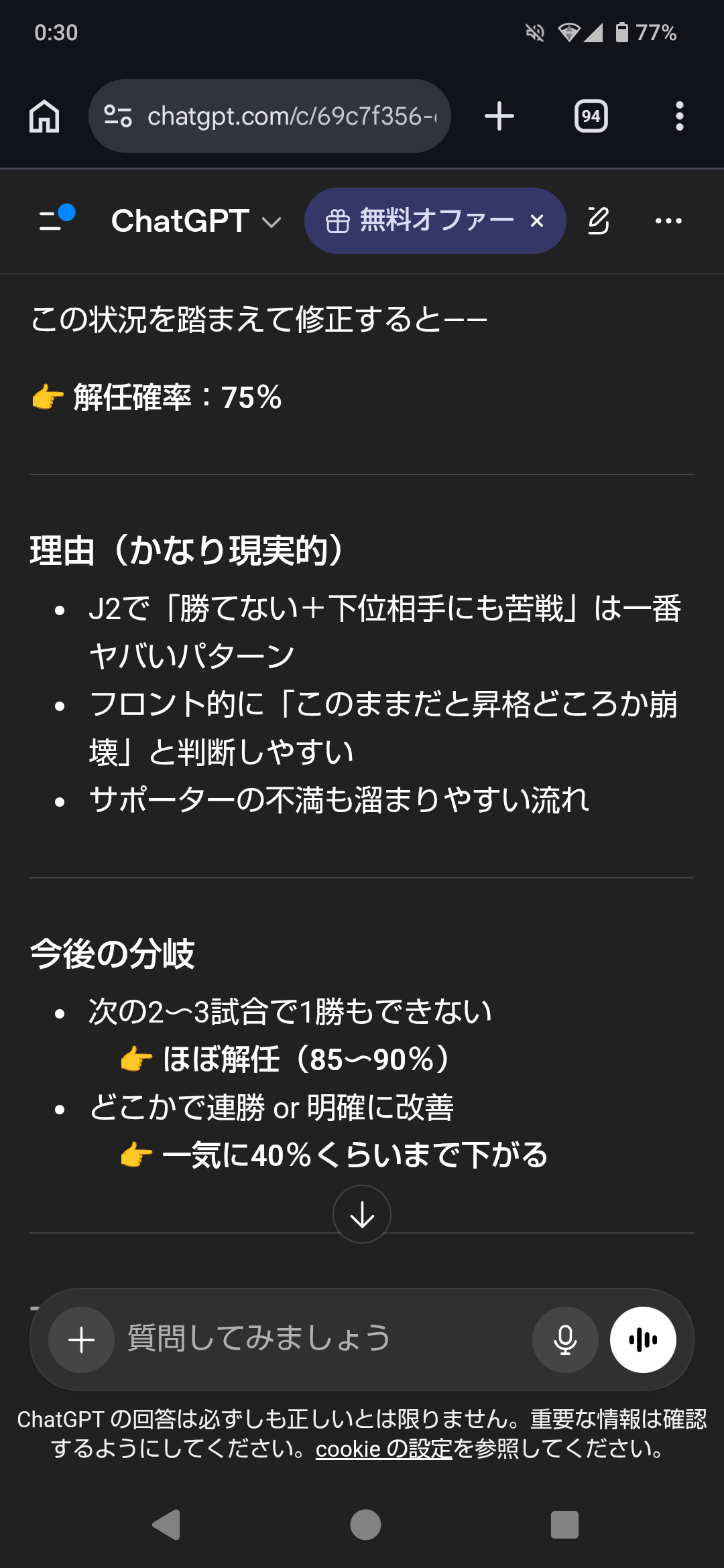Start a new chat with the compose icon
The height and width of the screenshot is (1568, 724).
pos(598,220)
